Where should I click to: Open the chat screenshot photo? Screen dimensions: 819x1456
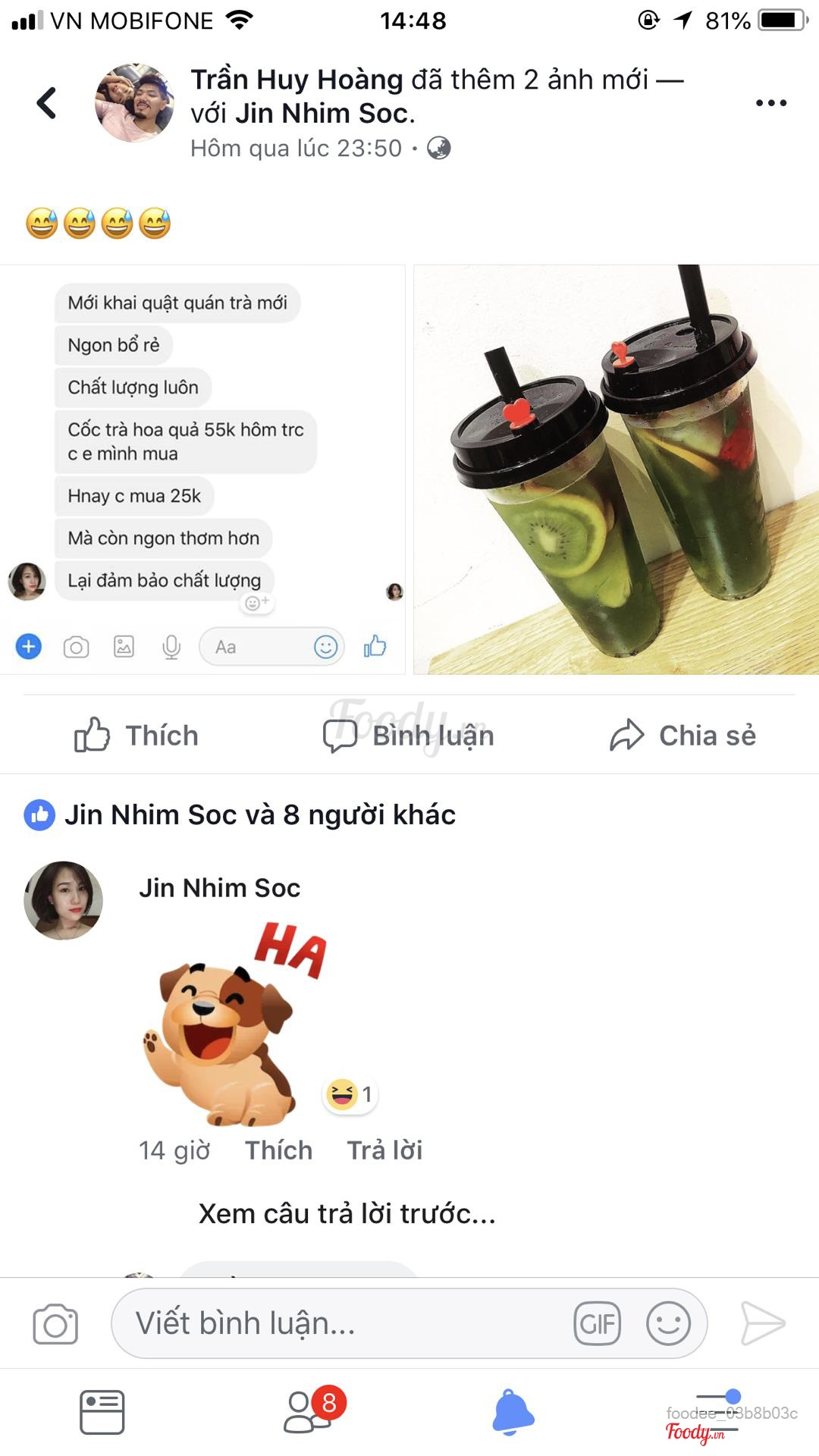tap(202, 469)
